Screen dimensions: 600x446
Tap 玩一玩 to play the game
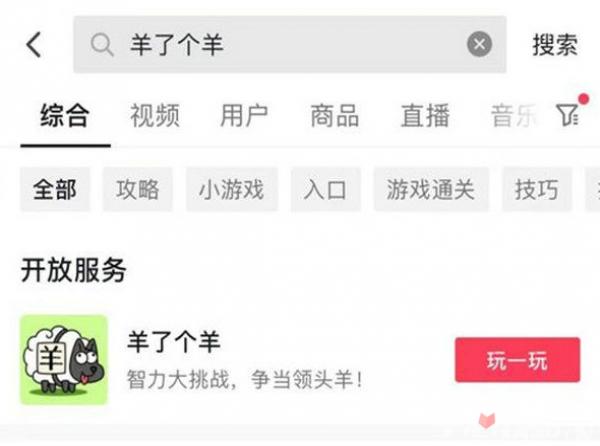point(517,360)
